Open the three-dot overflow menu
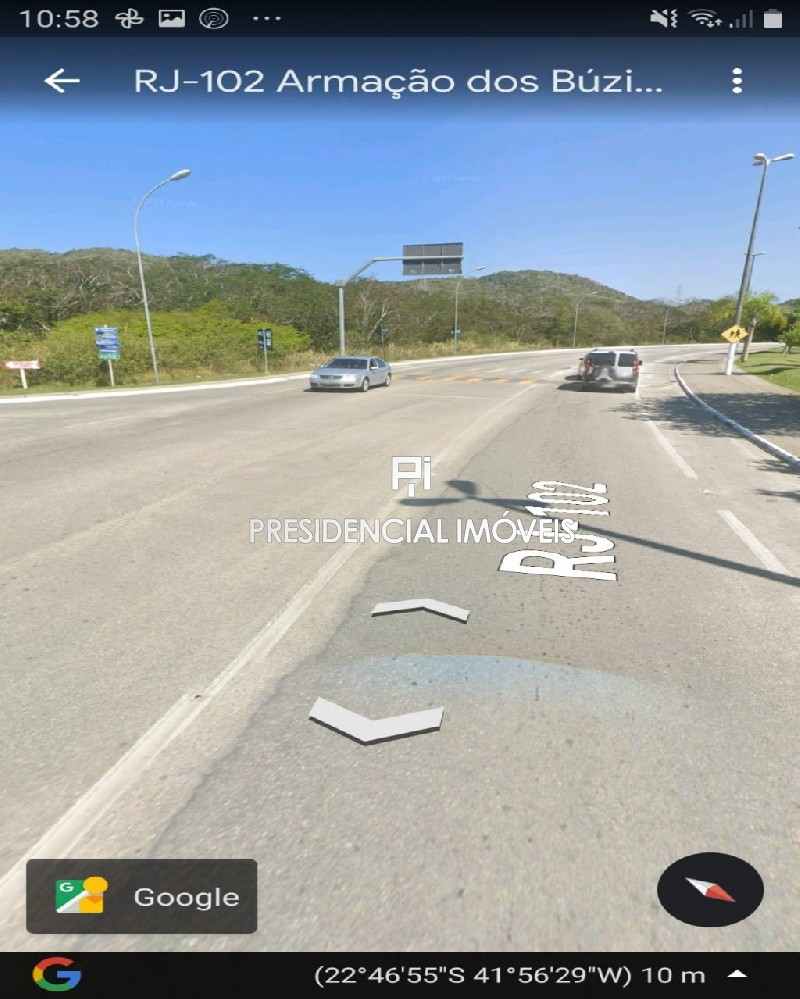Image resolution: width=800 pixels, height=999 pixels. (737, 81)
